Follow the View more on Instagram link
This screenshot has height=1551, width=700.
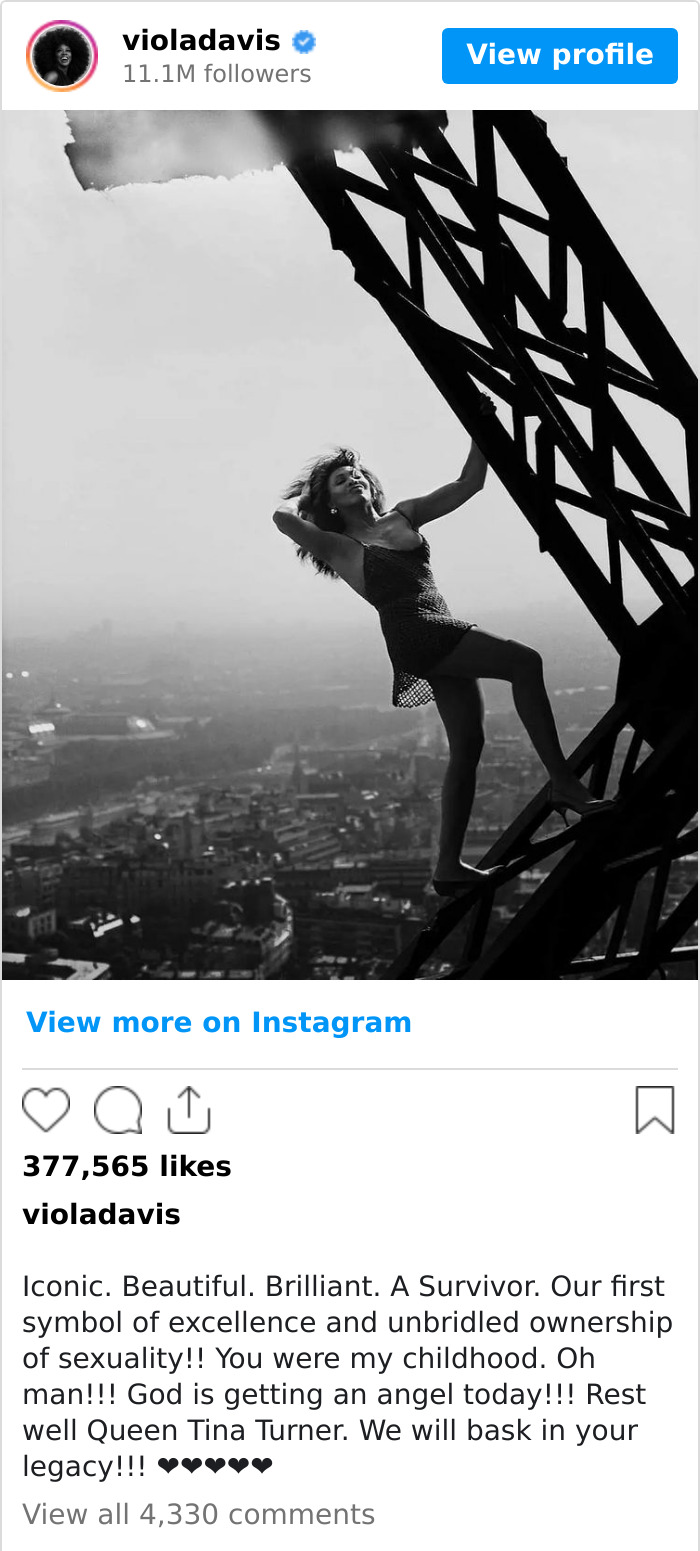pos(219,1022)
